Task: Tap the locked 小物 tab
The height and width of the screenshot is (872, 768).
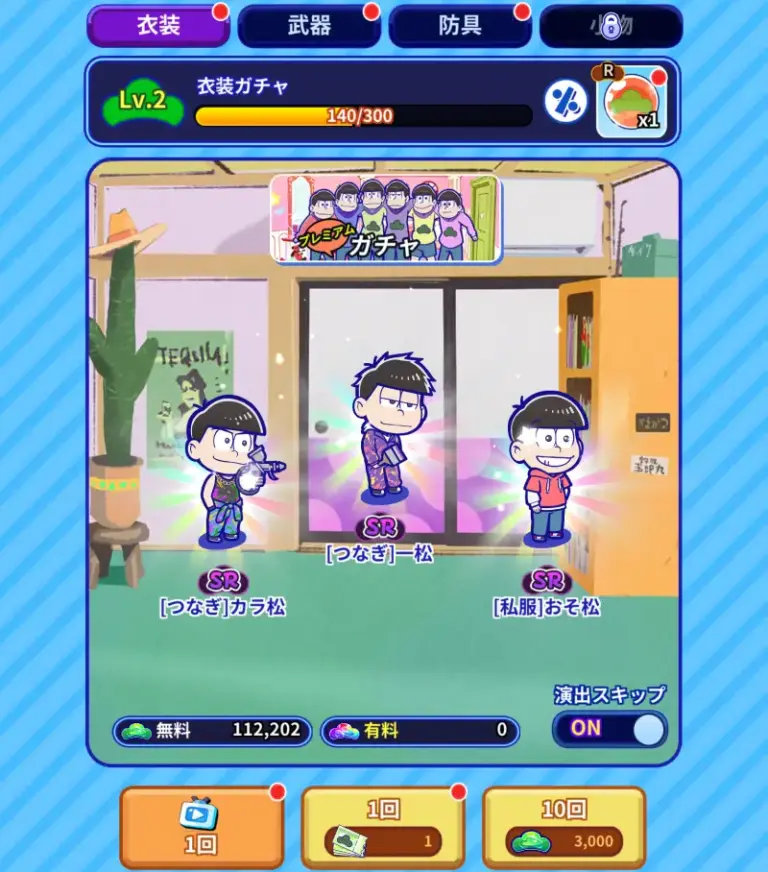Action: (x=610, y=26)
